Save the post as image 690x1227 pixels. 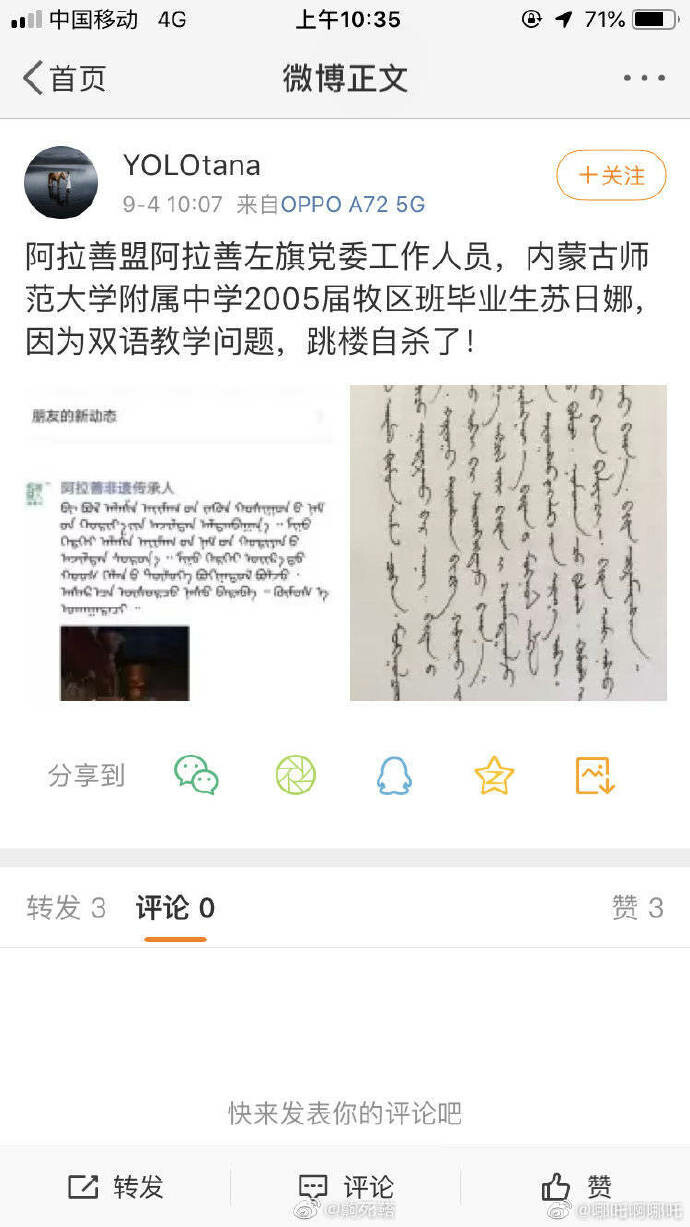coord(595,775)
